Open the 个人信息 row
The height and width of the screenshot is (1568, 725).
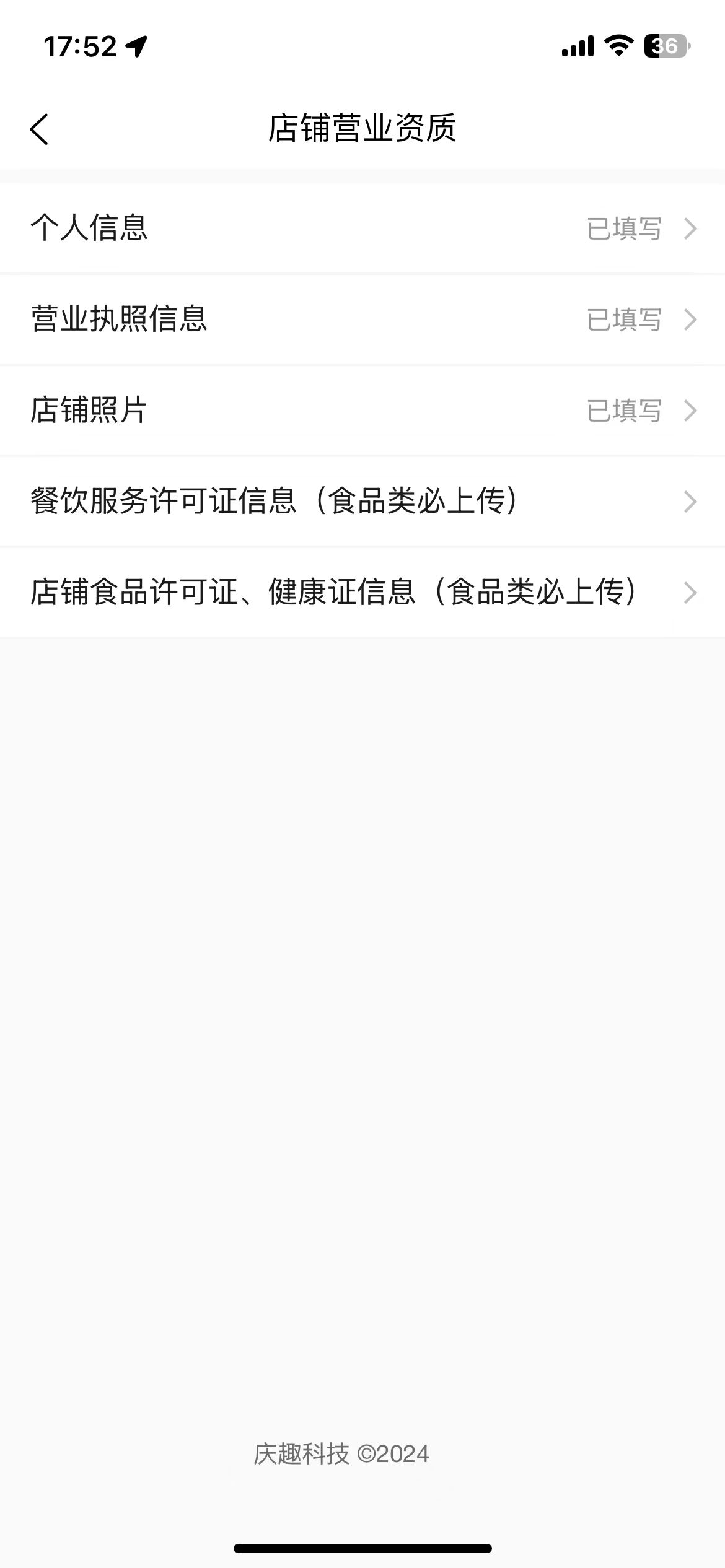pyautogui.click(x=362, y=228)
